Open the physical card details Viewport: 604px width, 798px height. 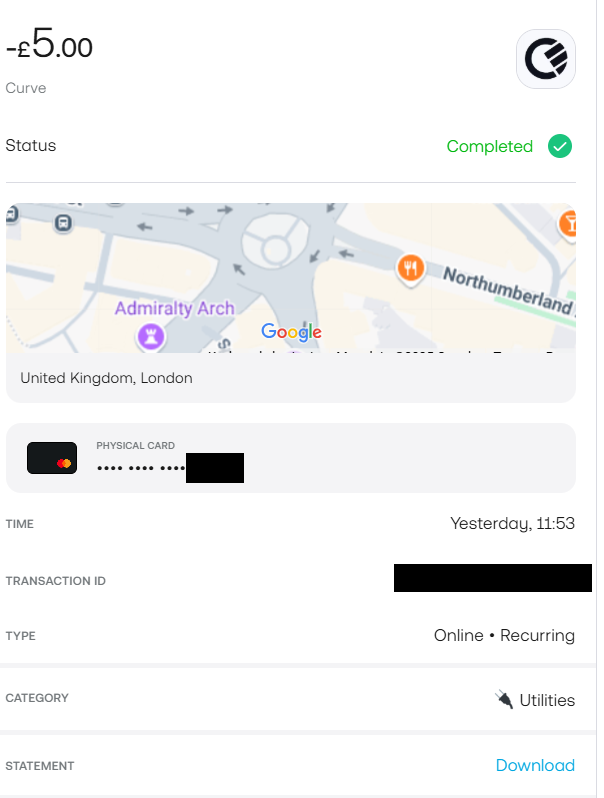[290, 458]
